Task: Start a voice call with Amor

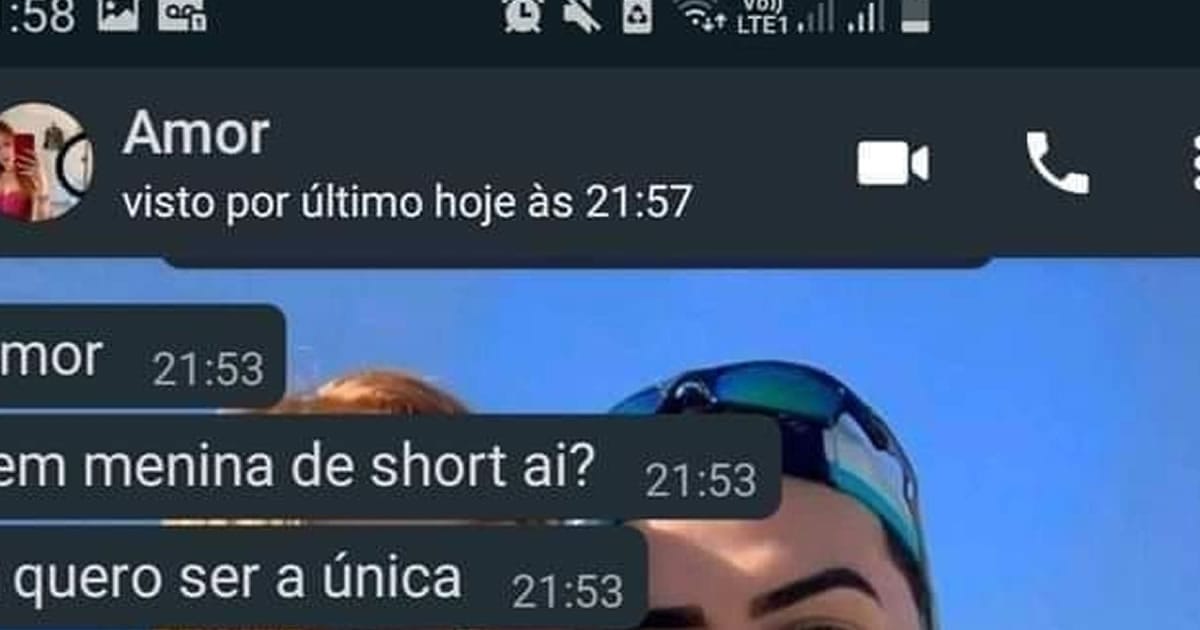Action: pos(1056,164)
